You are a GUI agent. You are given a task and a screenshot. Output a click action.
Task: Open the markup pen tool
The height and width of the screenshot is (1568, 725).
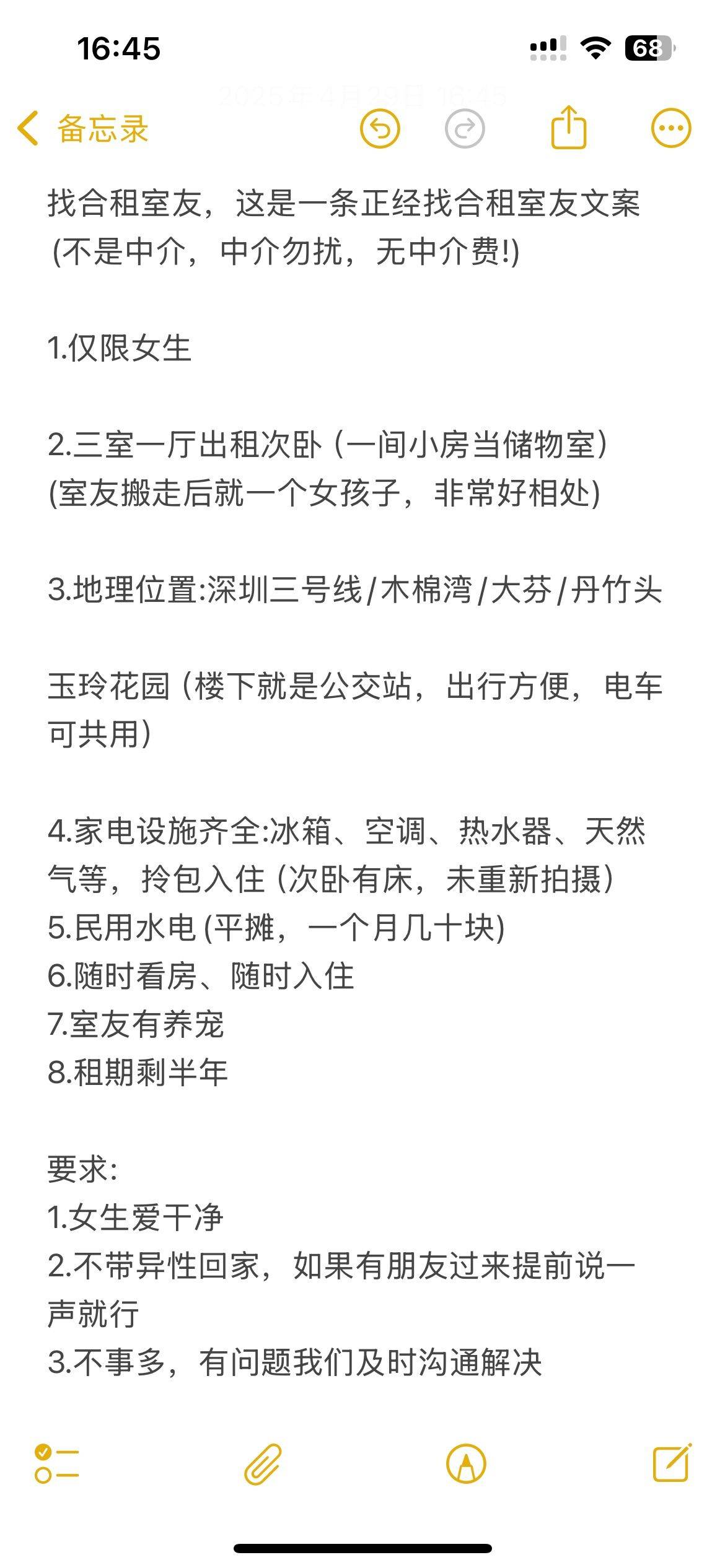point(466,1464)
